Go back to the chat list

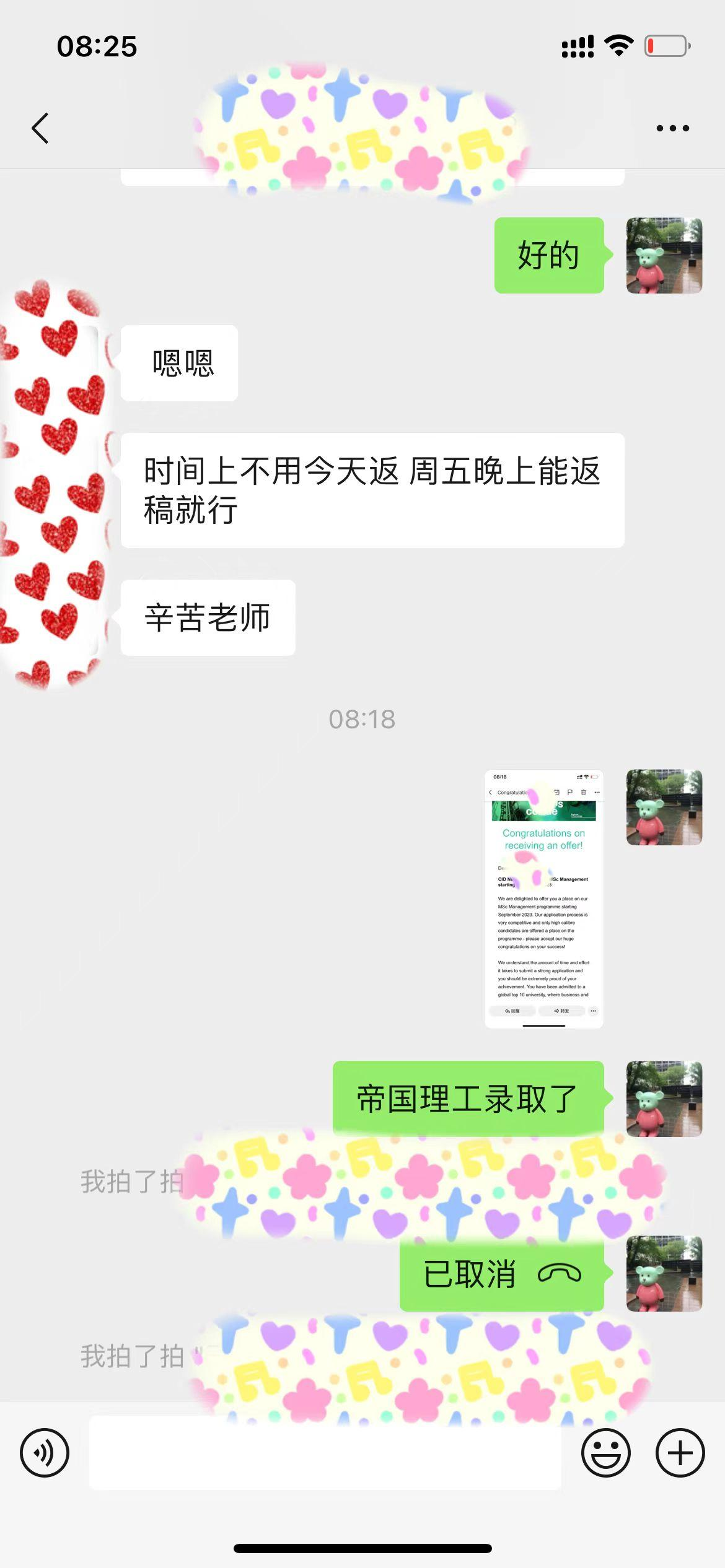point(40,128)
